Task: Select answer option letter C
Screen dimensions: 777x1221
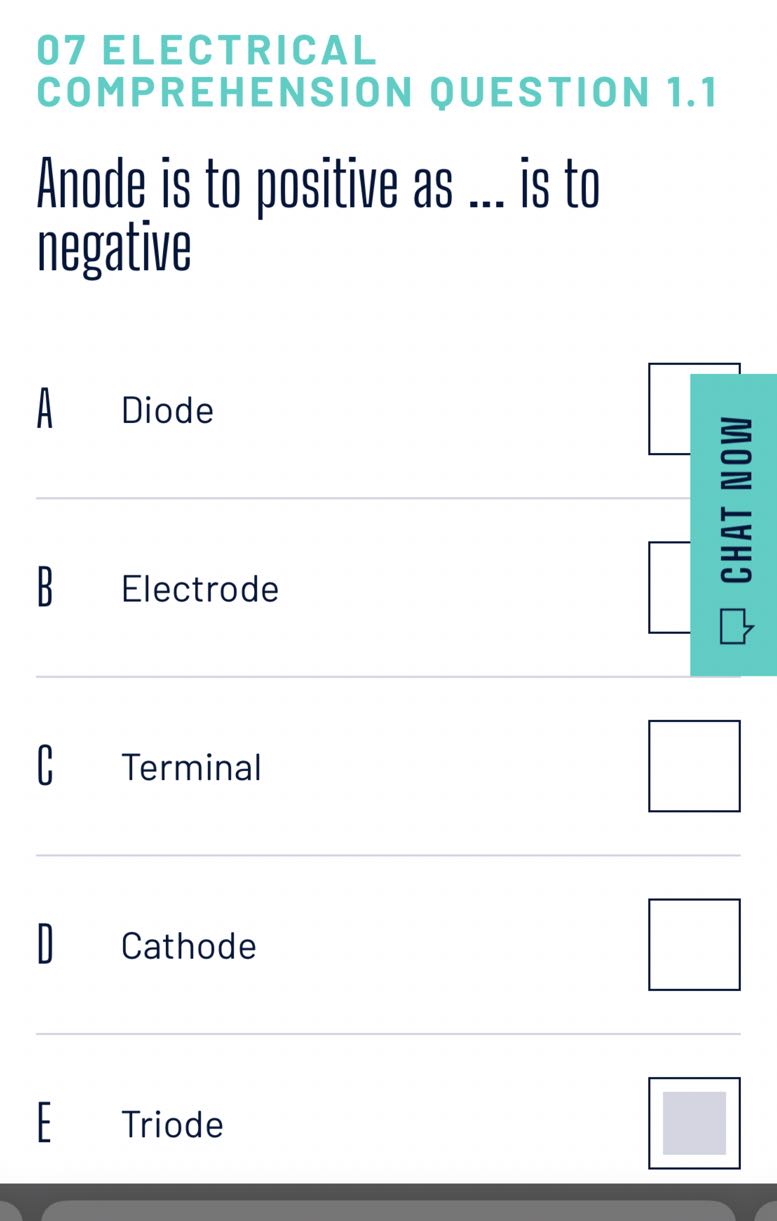Action: pos(44,766)
